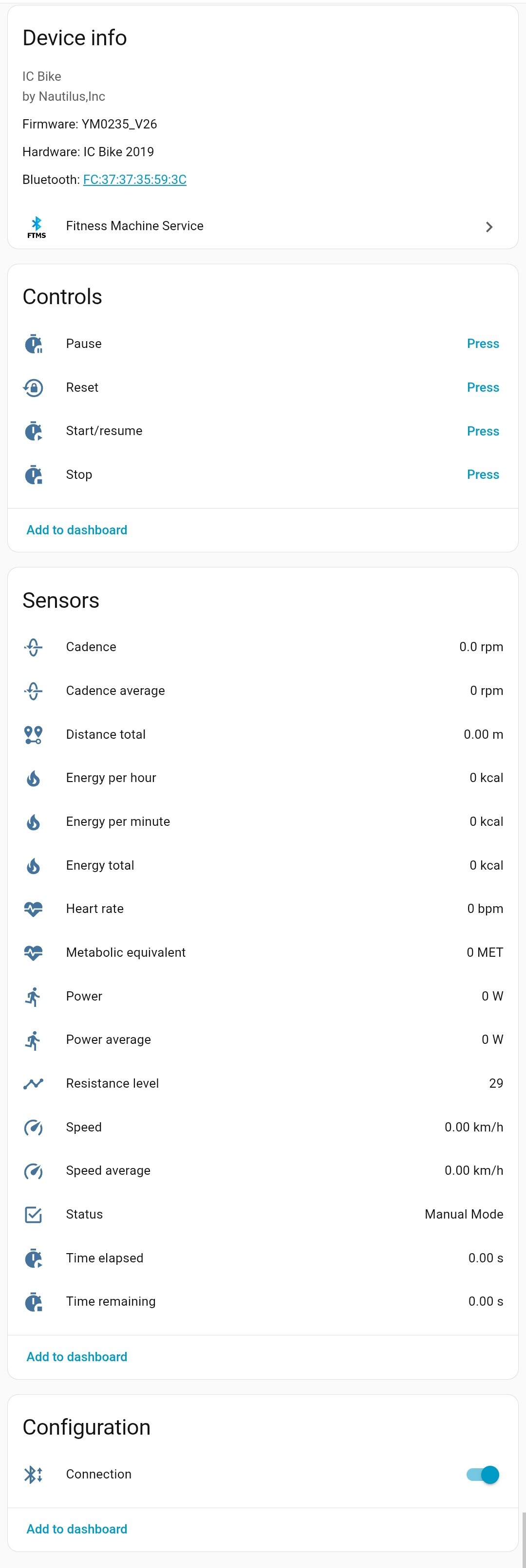Tap Press for the Start/resume control
Viewport: 526px width, 1568px height.
pos(482,431)
